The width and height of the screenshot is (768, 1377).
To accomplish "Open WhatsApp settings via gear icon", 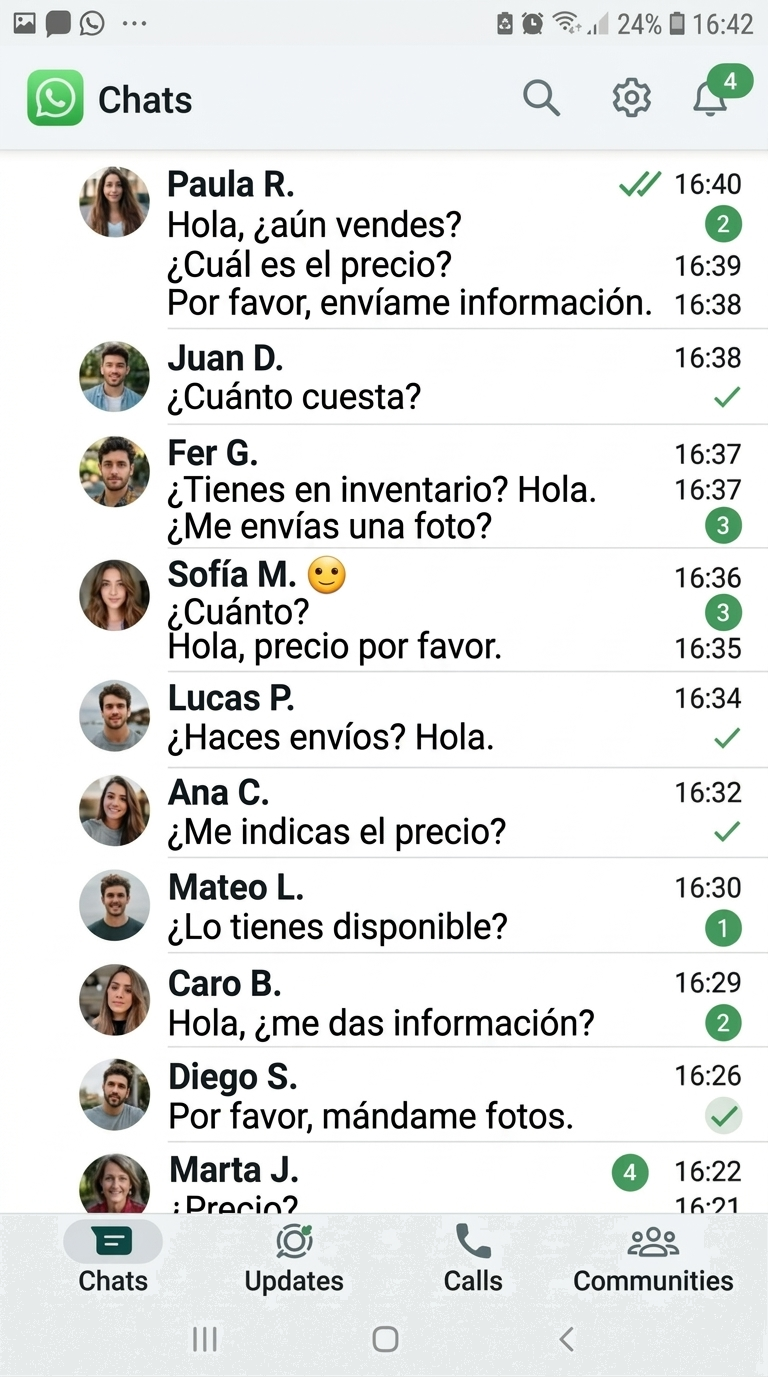I will [x=630, y=98].
